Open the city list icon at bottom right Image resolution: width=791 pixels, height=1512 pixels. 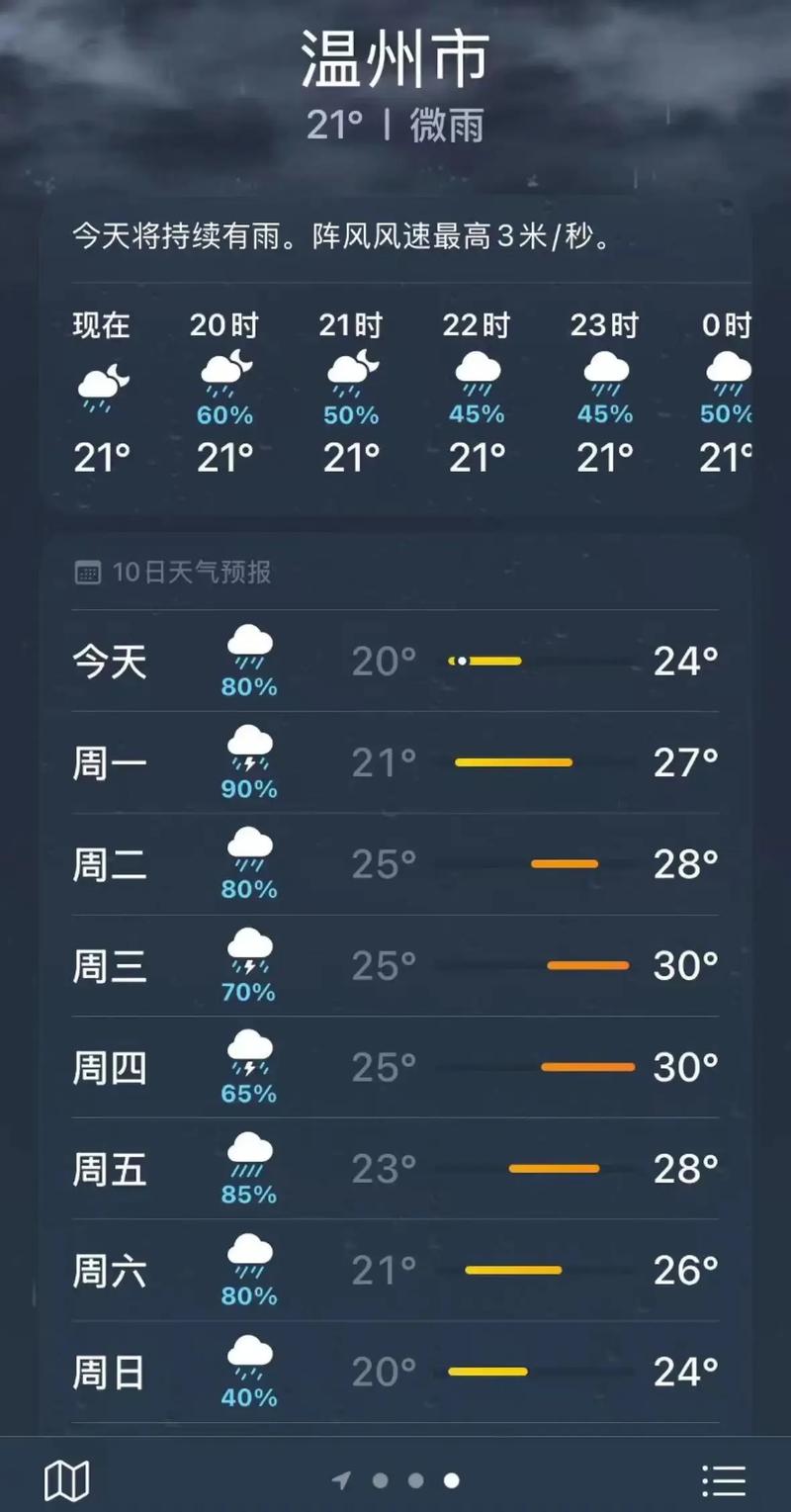725,1480
